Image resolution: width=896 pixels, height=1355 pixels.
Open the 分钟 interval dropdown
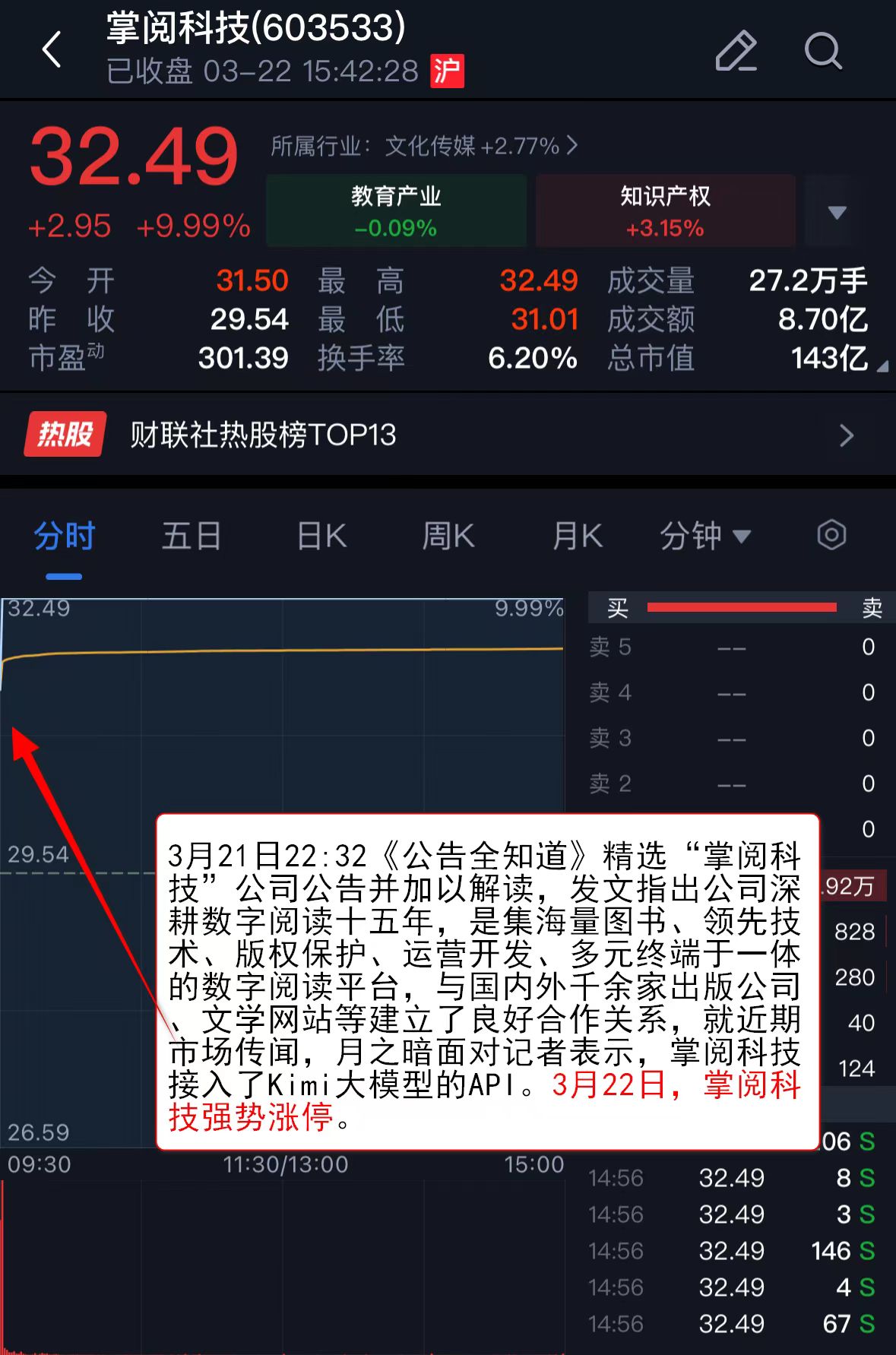pos(704,537)
